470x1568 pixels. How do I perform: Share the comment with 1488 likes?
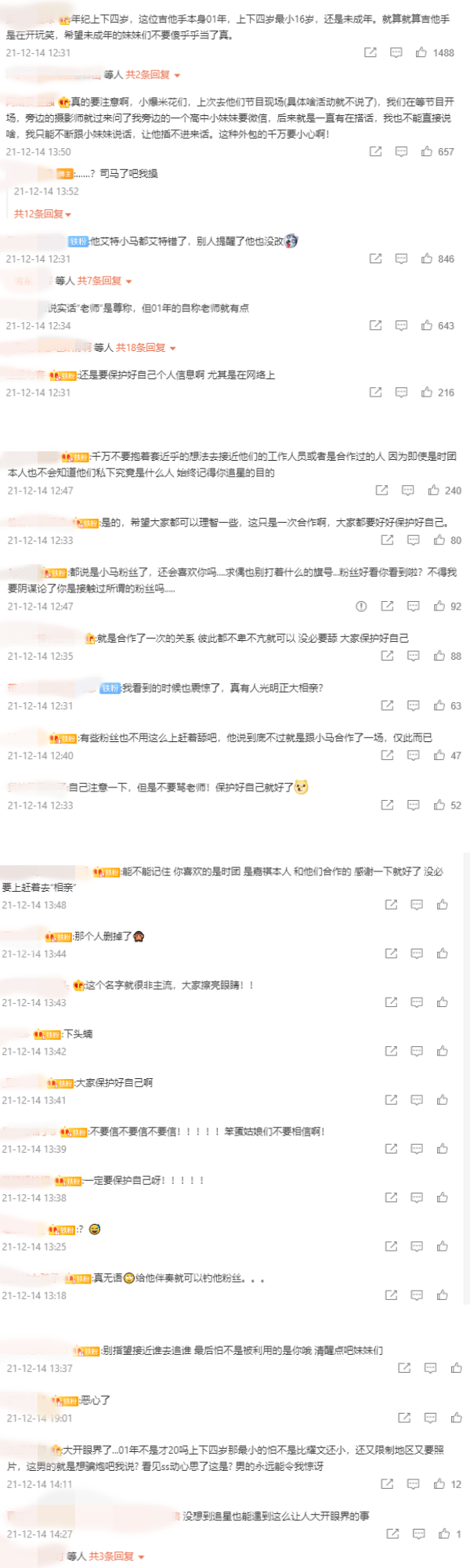pos(371,53)
